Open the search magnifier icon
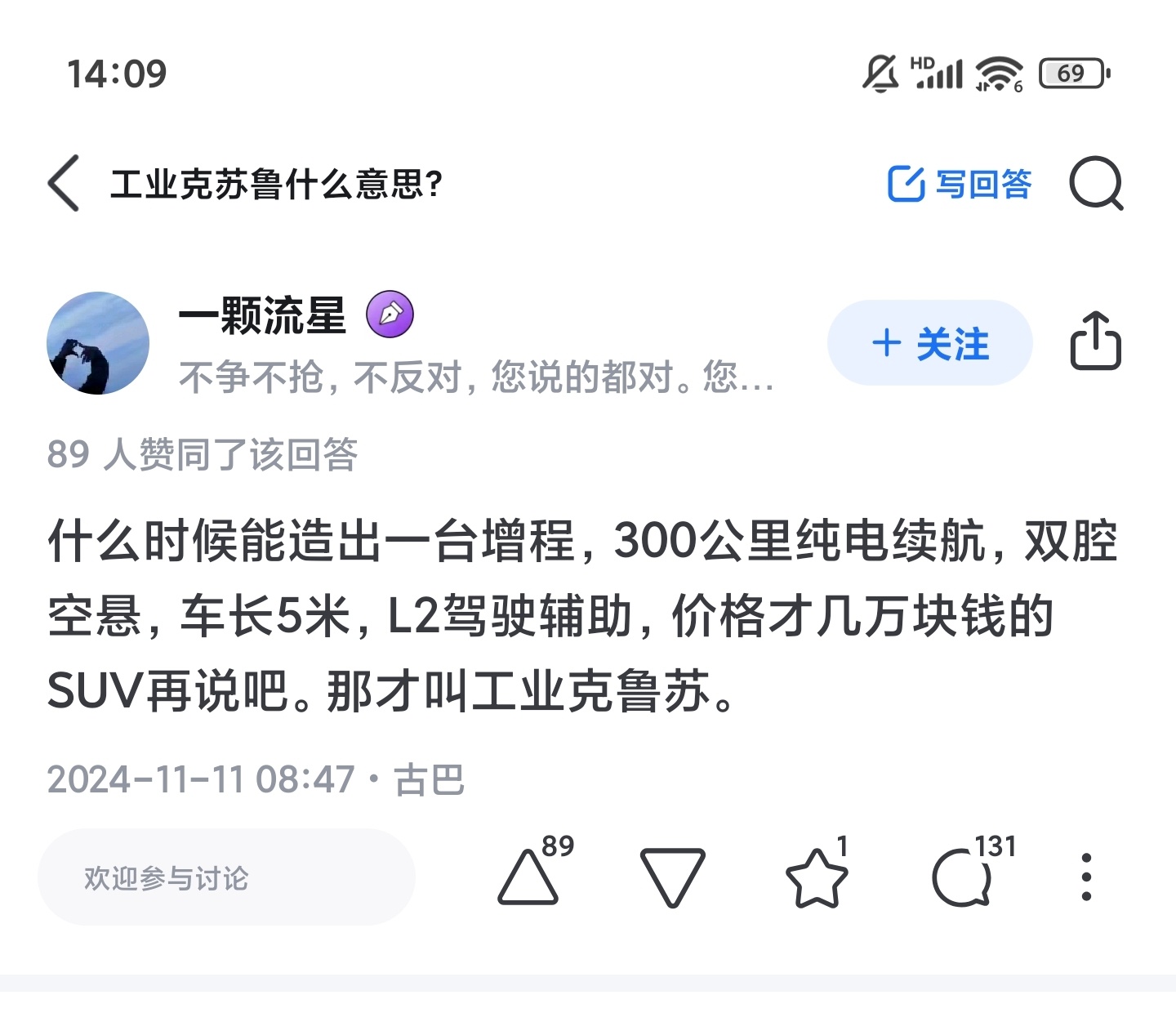This screenshot has width=1176, height=1013. click(1096, 184)
